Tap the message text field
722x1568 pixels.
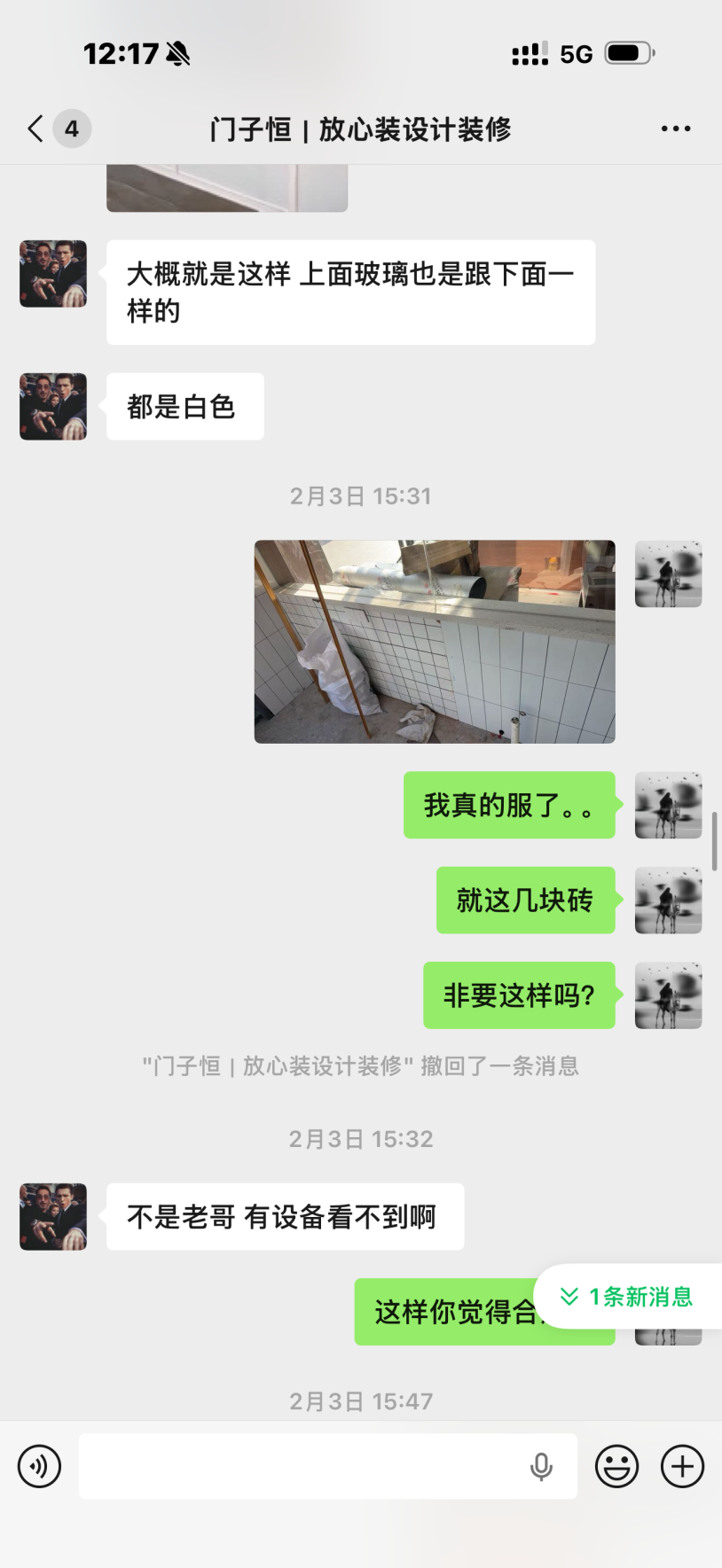pyautogui.click(x=302, y=1466)
